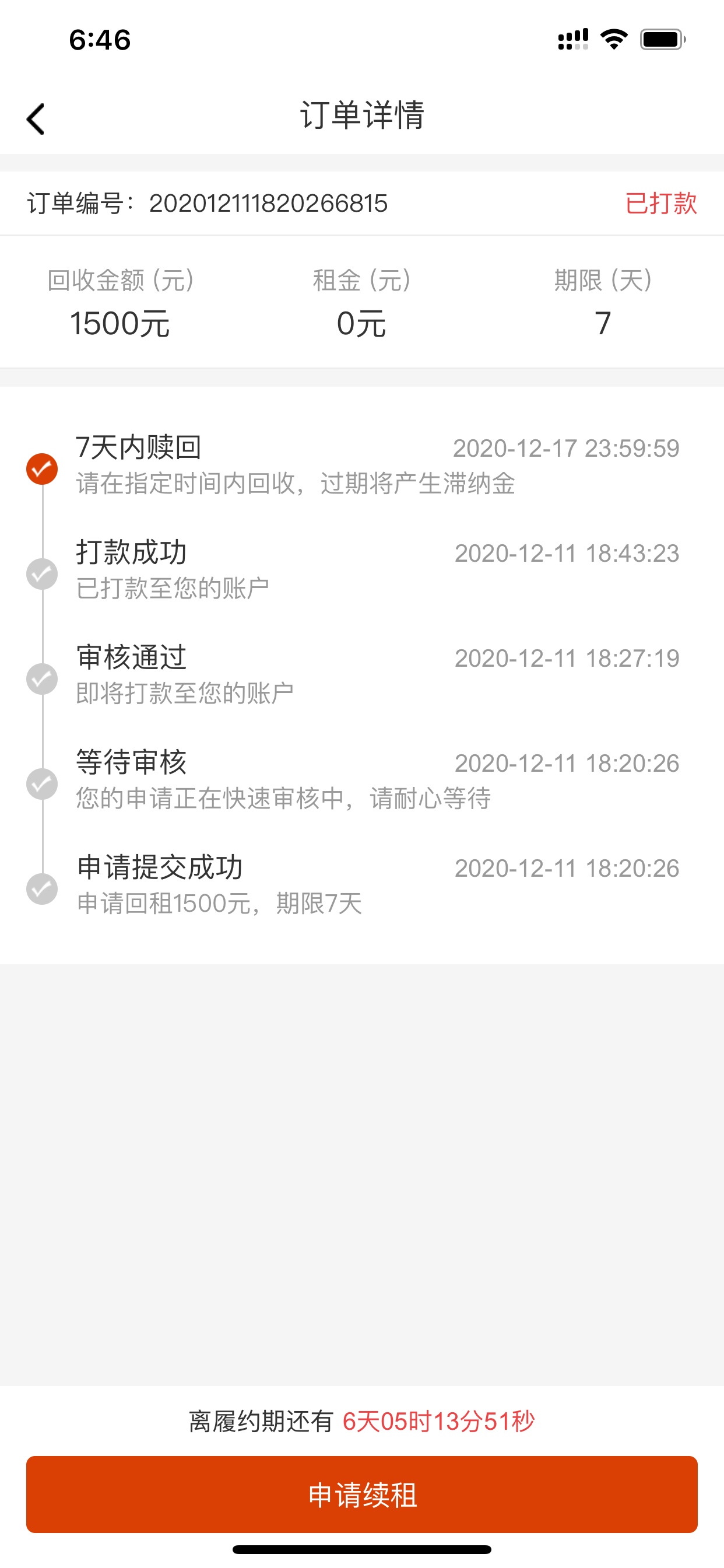The image size is (724, 1568).
Task: Go back using the top-left arrow
Action: [36, 118]
